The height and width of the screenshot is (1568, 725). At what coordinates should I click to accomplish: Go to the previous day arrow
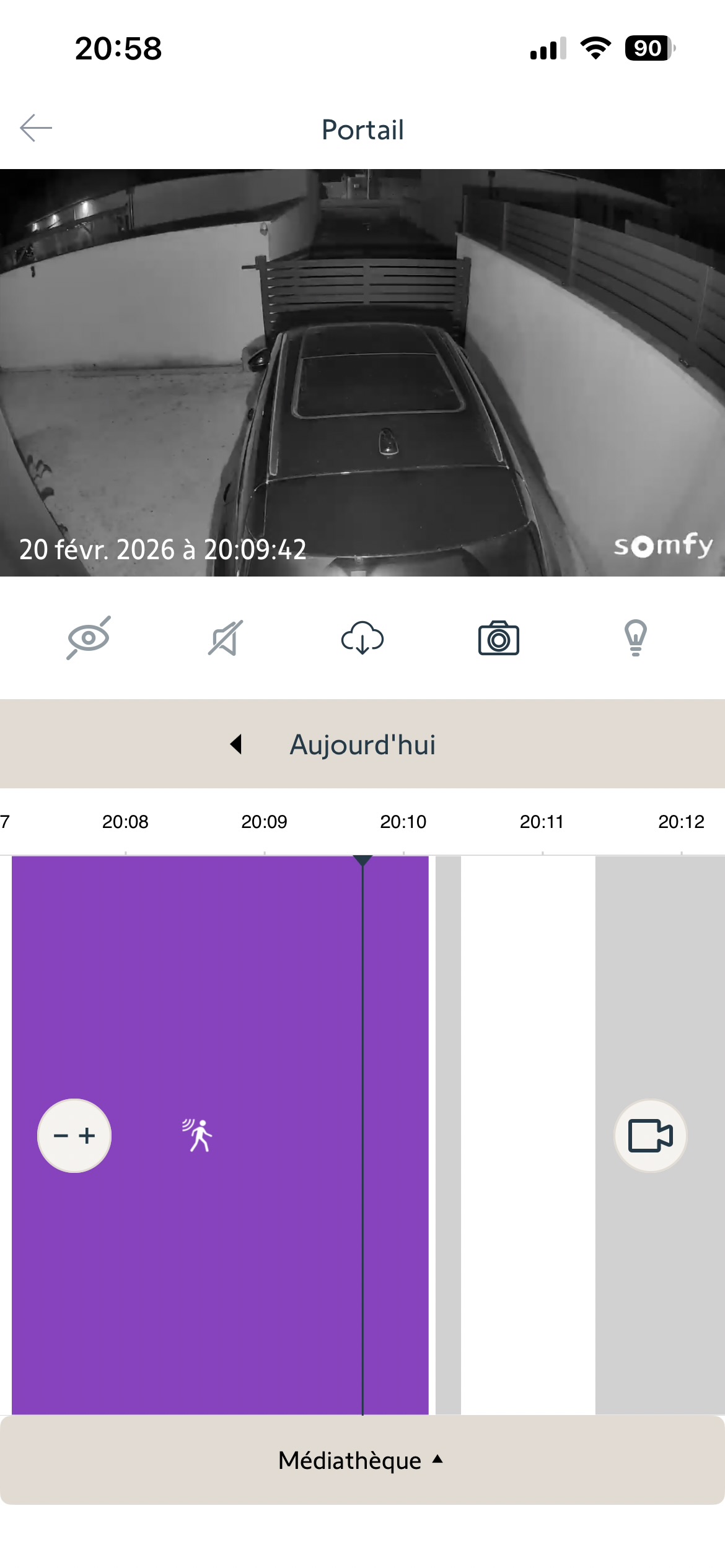click(236, 744)
